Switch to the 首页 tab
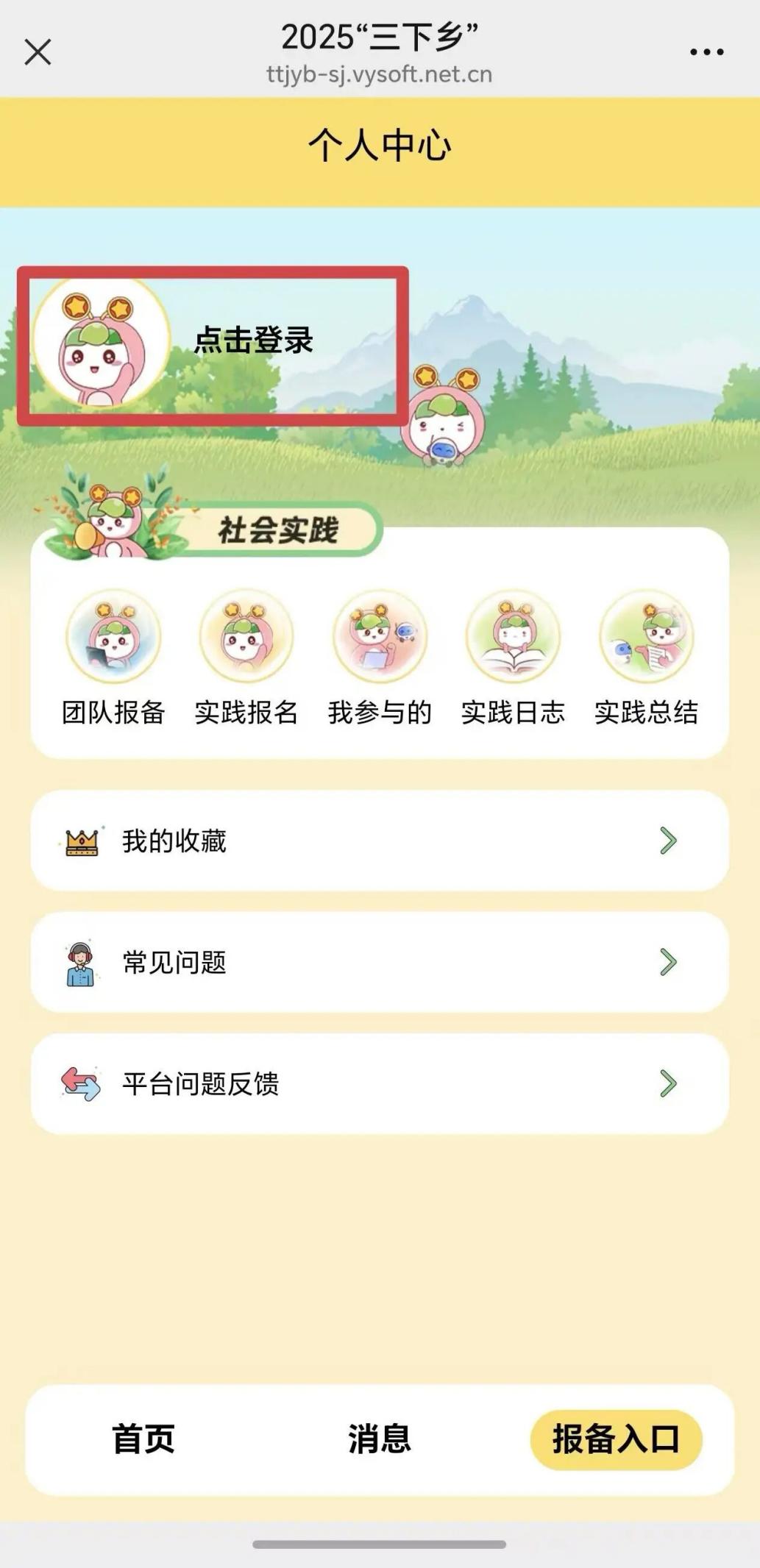Viewport: 760px width, 1568px height. click(x=143, y=1439)
